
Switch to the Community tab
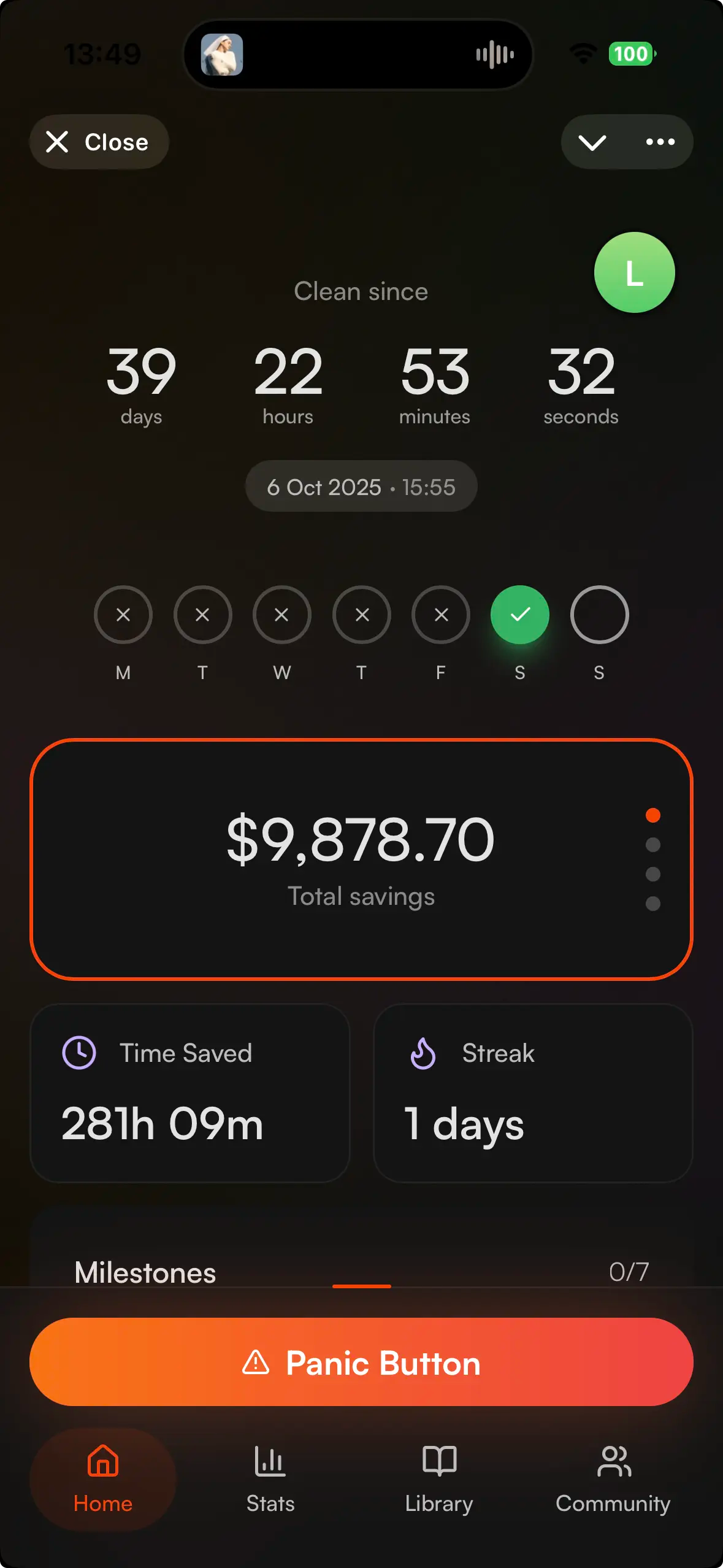click(x=613, y=1478)
